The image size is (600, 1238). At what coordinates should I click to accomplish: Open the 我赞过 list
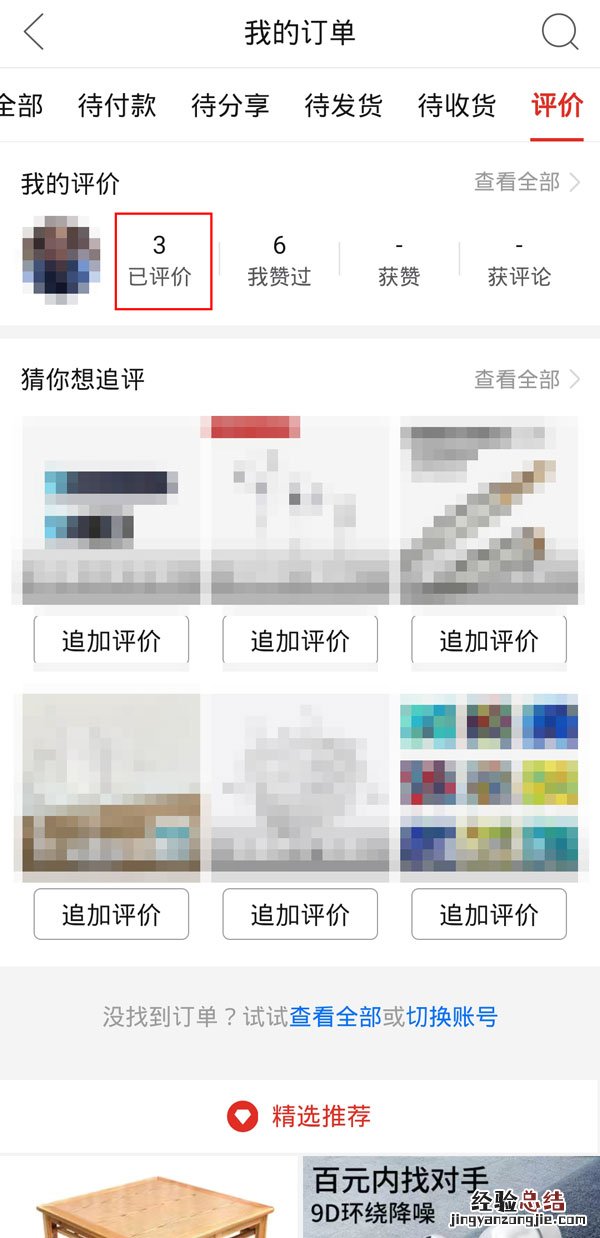point(279,260)
